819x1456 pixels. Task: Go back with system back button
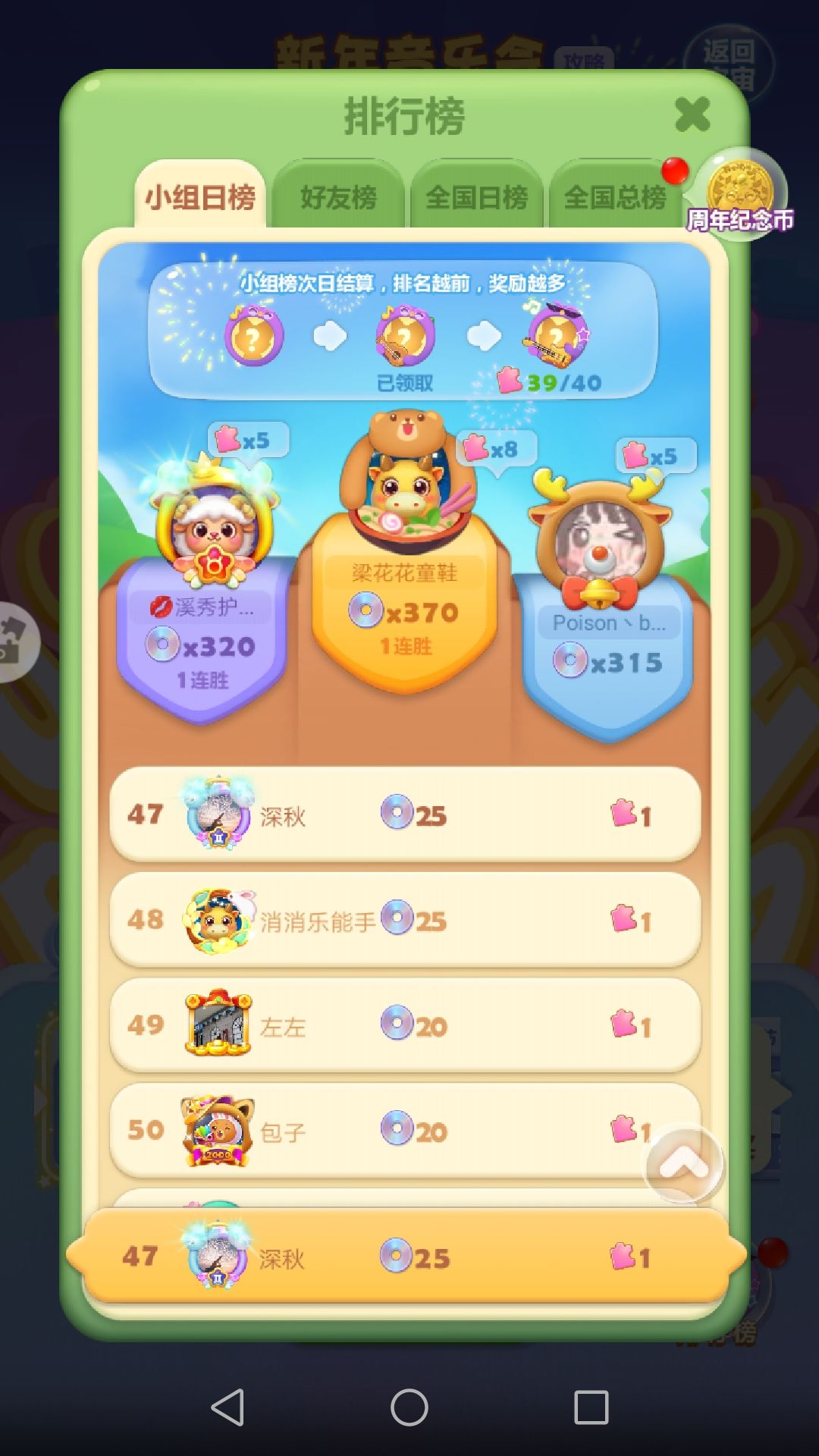[x=227, y=1407]
